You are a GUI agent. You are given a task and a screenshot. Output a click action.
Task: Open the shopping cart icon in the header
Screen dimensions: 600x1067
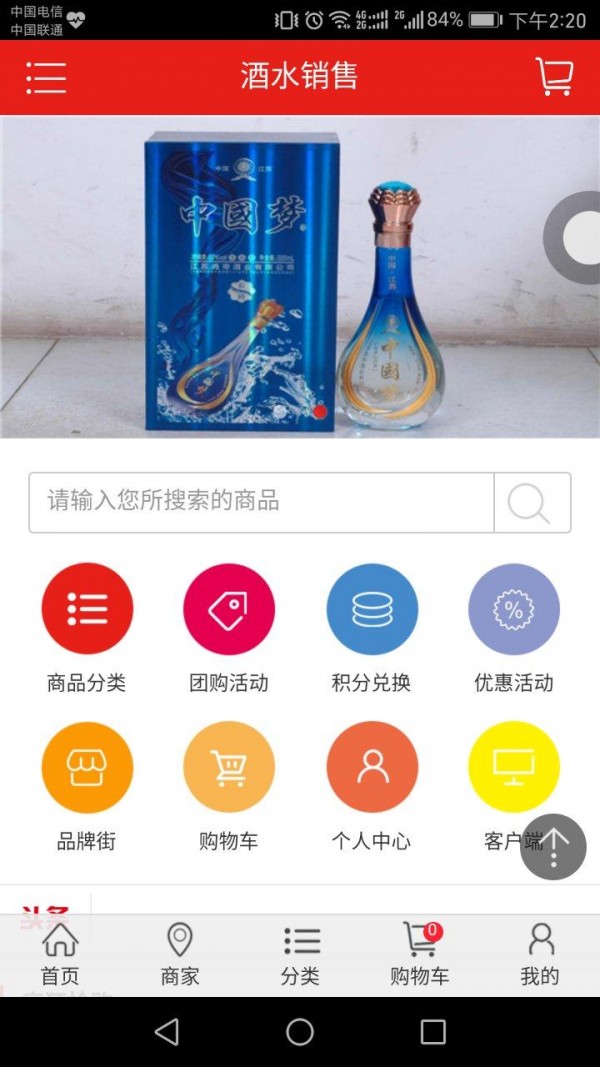(554, 77)
